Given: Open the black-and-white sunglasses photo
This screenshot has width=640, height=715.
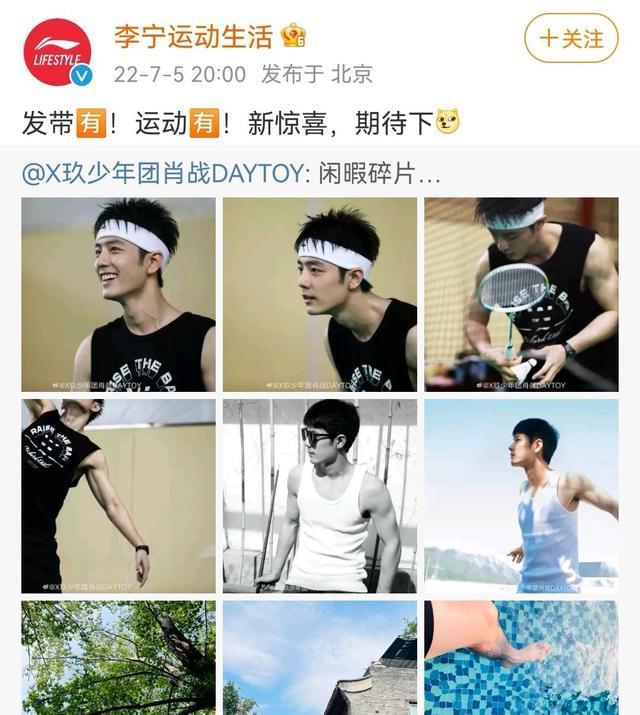Looking at the screenshot, I should pyautogui.click(x=319, y=496).
